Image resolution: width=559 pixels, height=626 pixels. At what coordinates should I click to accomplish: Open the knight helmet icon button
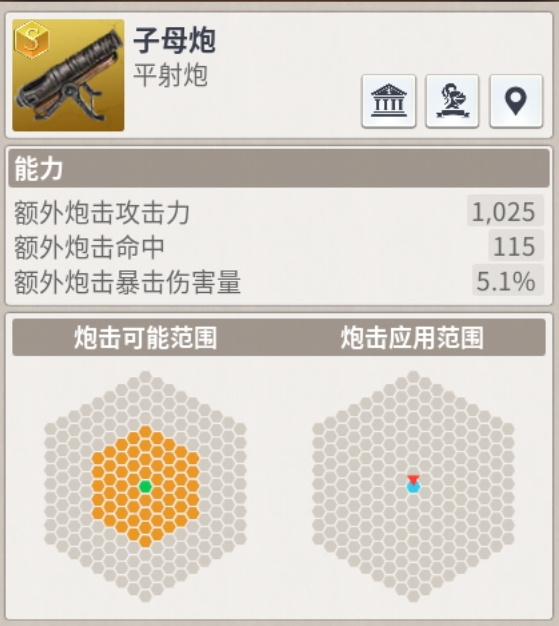452,101
